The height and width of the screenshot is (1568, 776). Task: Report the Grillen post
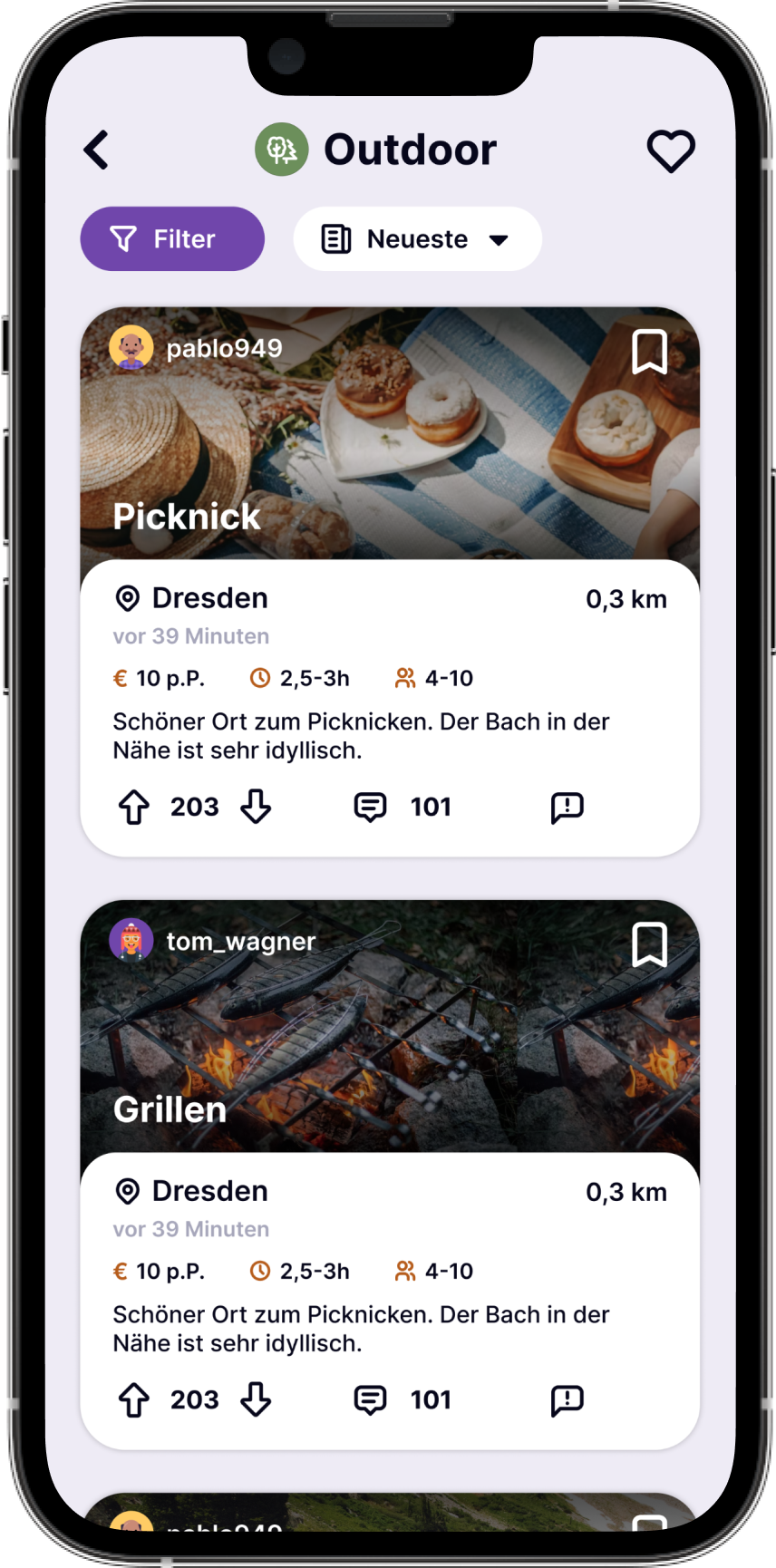tap(567, 1399)
